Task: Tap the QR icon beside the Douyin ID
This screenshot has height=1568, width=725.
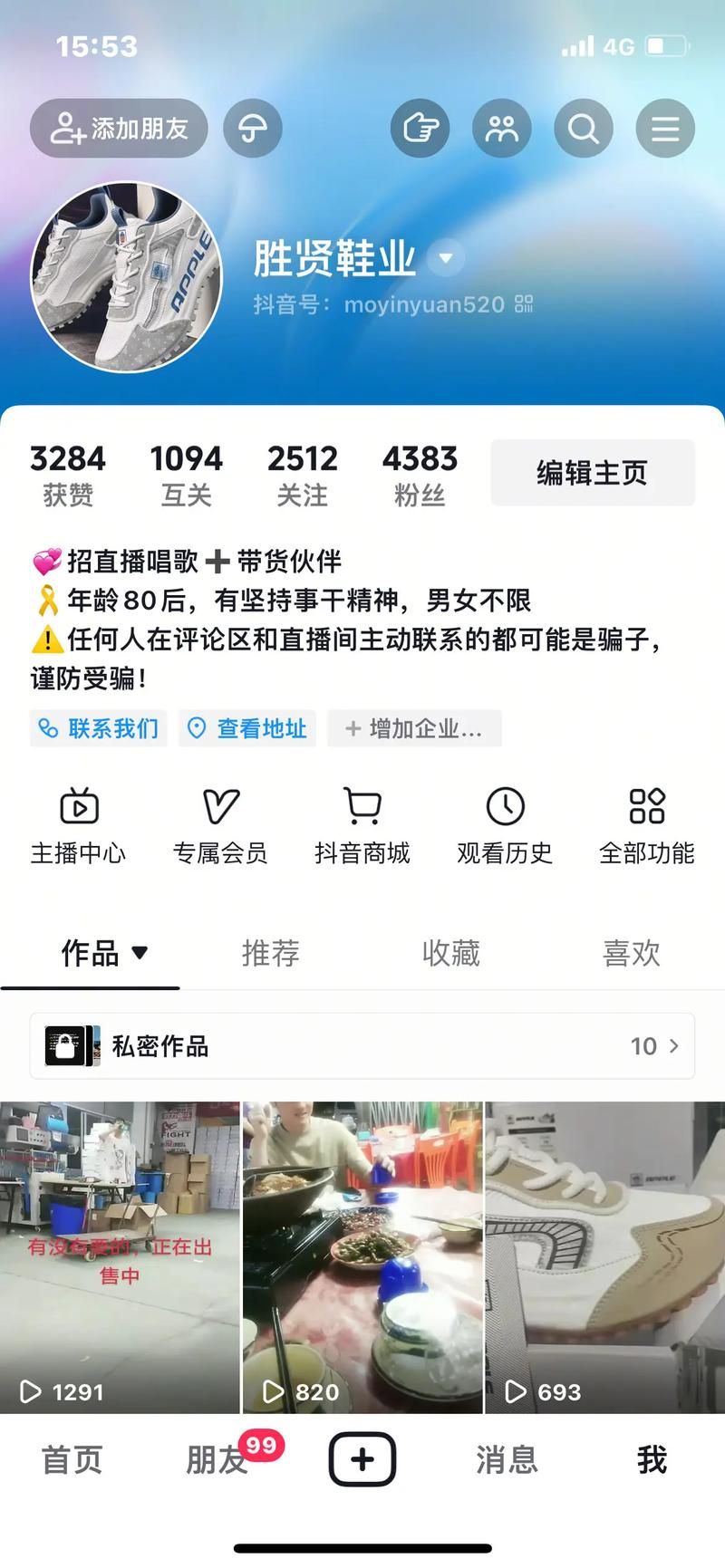Action: (524, 304)
